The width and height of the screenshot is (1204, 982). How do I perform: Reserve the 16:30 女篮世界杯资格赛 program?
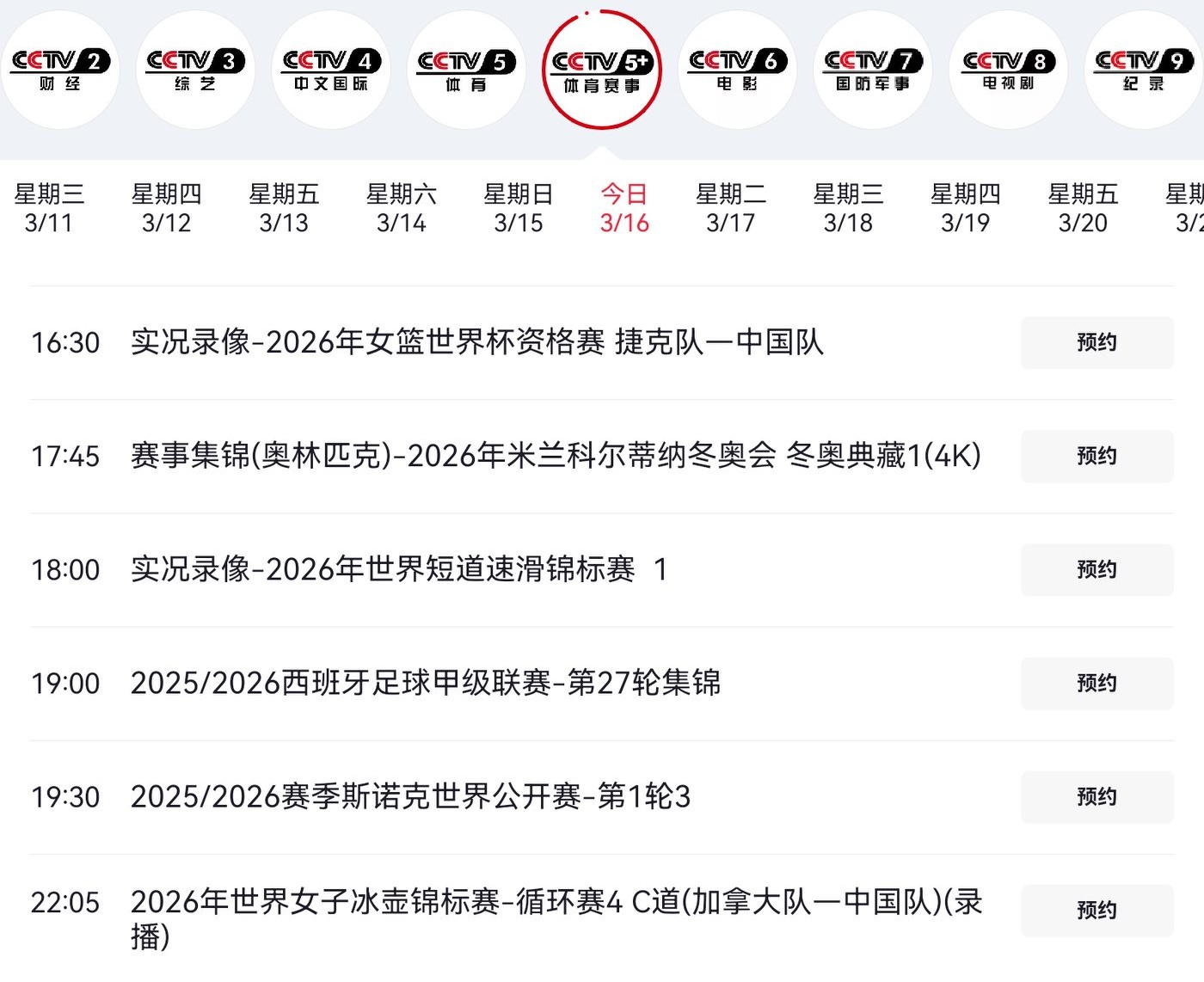(x=1096, y=342)
